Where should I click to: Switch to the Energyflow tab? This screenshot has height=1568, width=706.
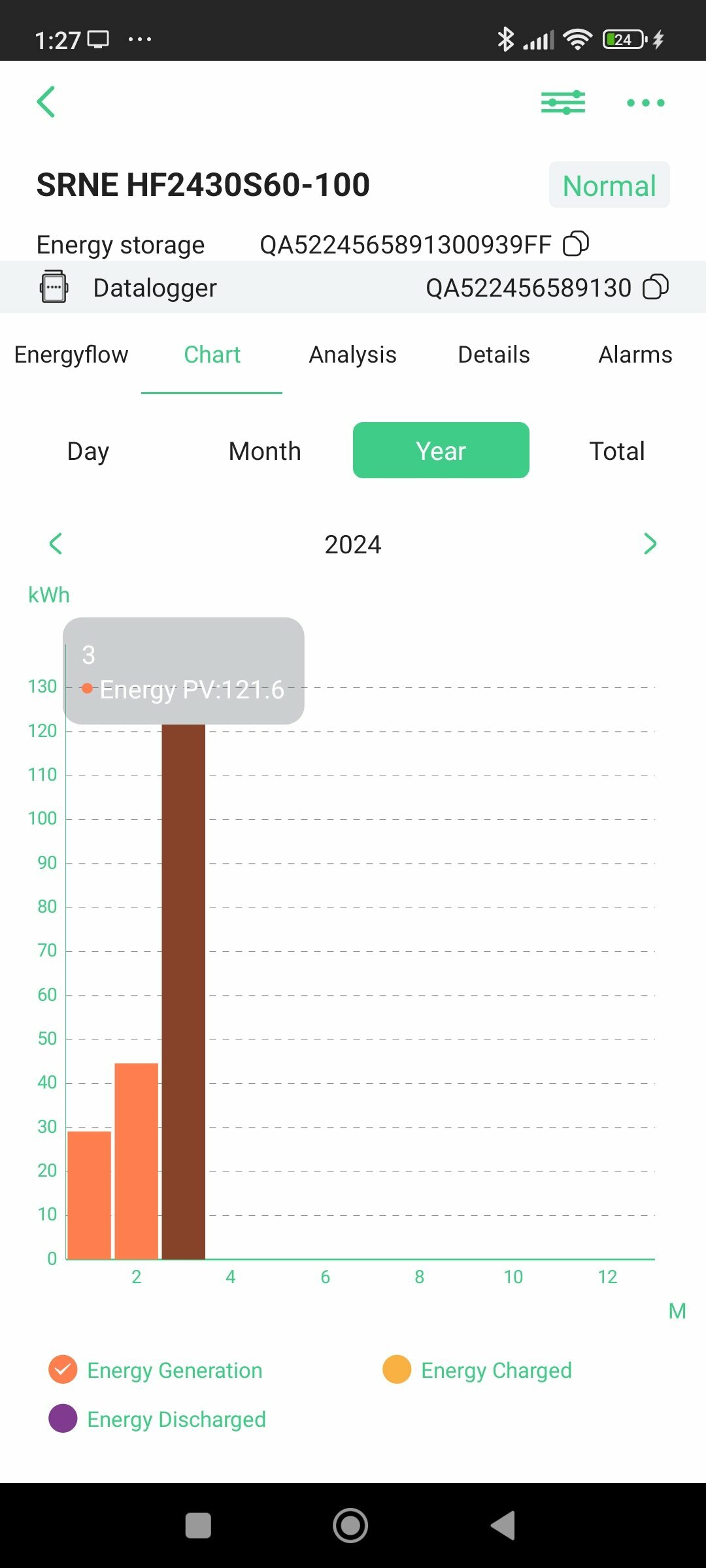71,355
